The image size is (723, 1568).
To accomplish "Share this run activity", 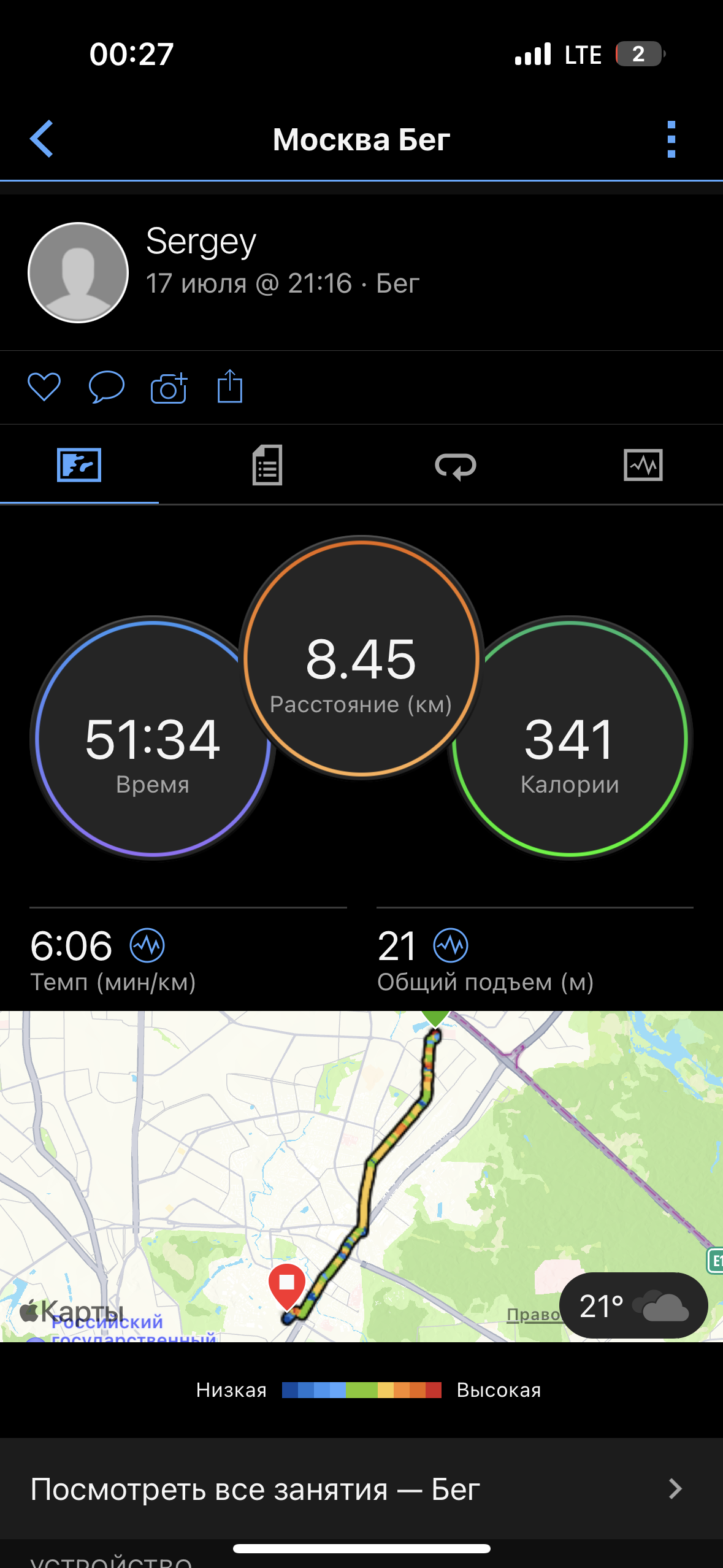I will 230,386.
